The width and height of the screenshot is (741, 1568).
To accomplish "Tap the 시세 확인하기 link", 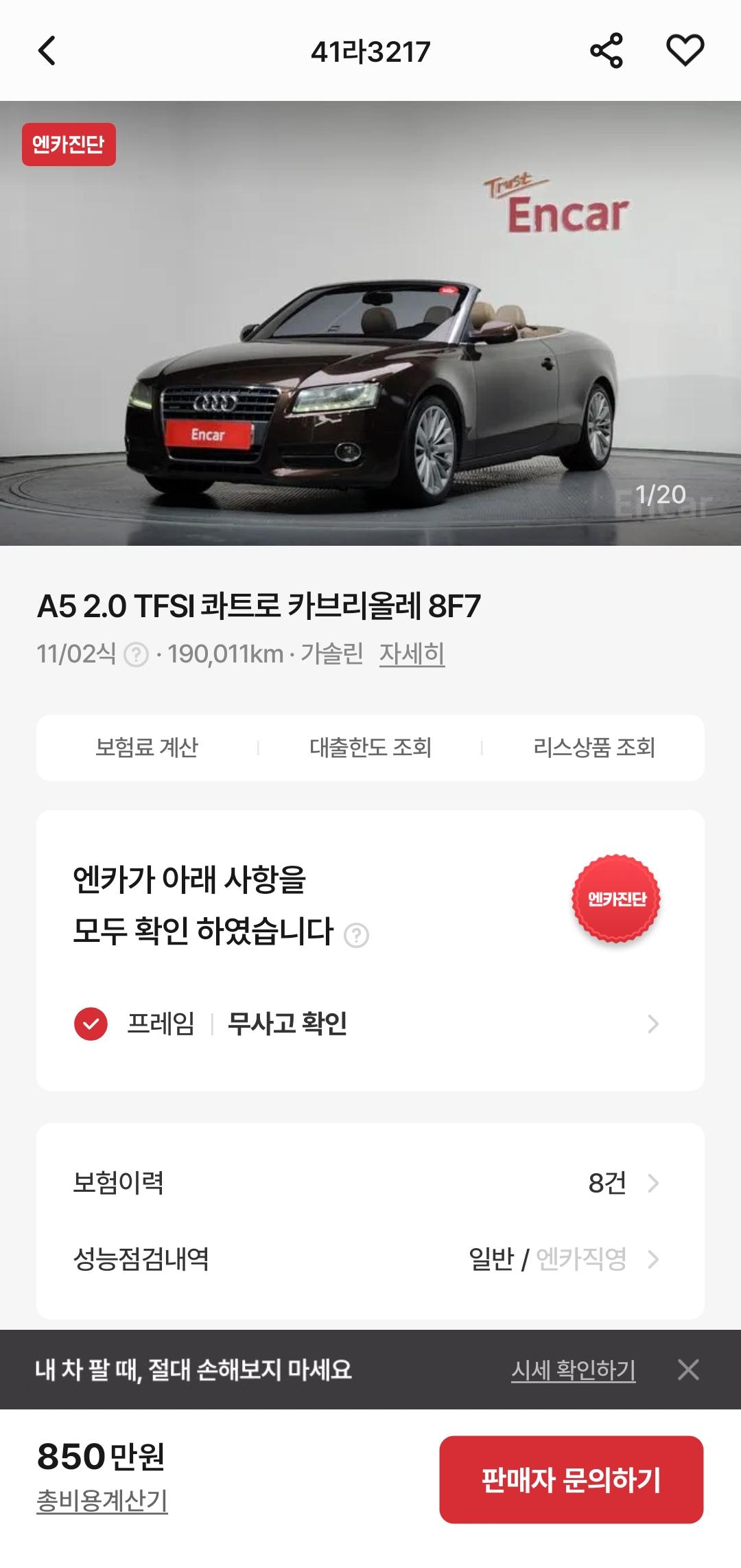I will pyautogui.click(x=574, y=1370).
